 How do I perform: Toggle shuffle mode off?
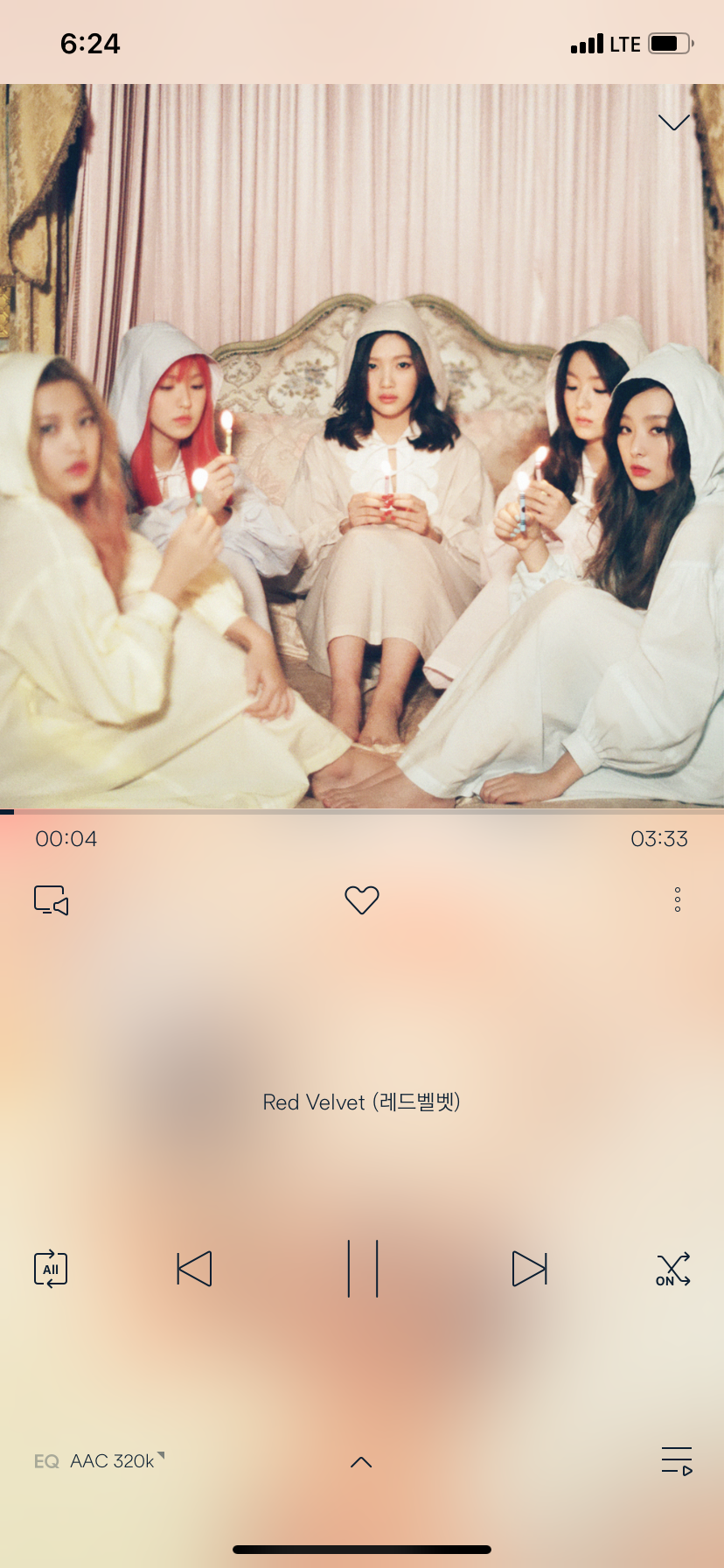pos(672,1269)
